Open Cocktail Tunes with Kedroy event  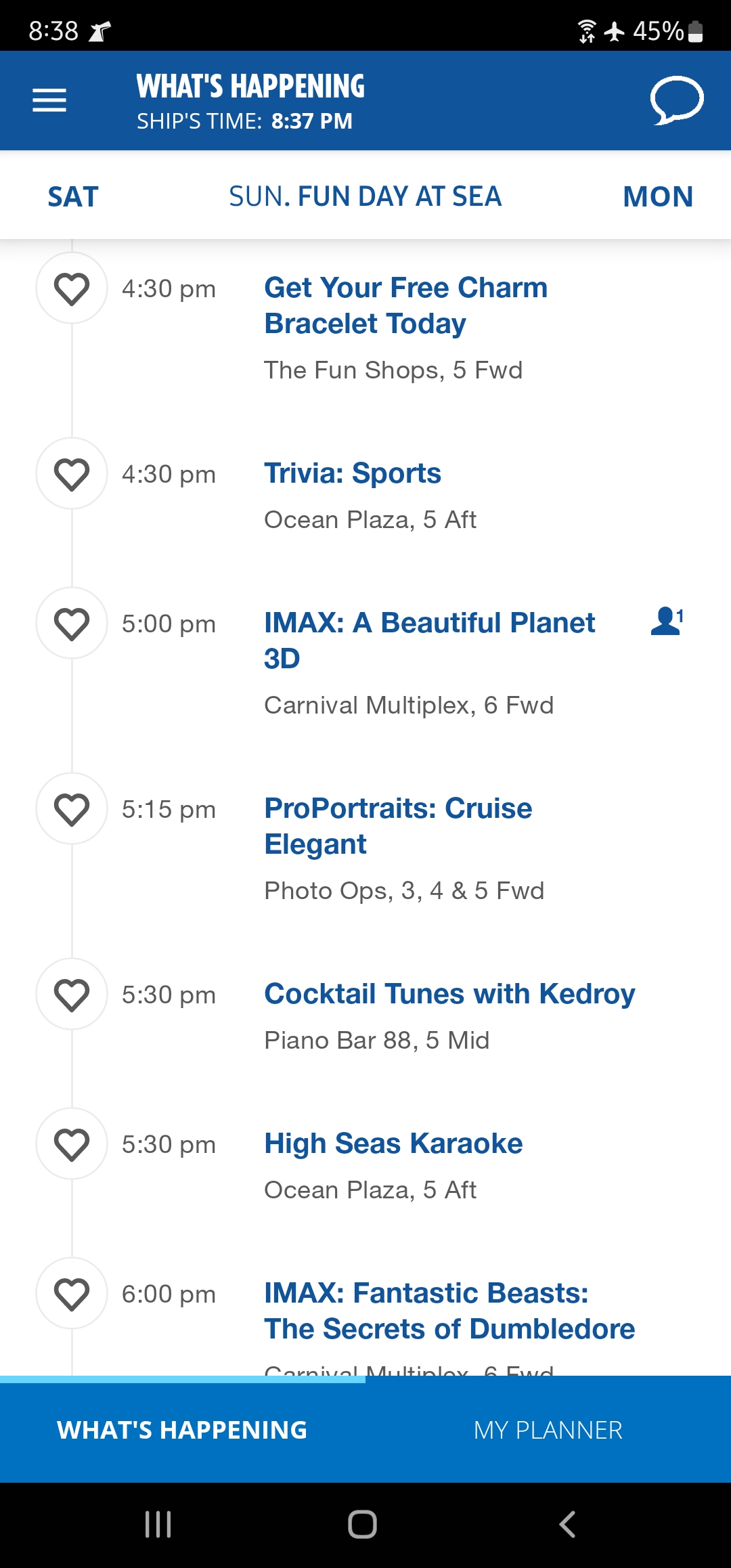click(449, 994)
